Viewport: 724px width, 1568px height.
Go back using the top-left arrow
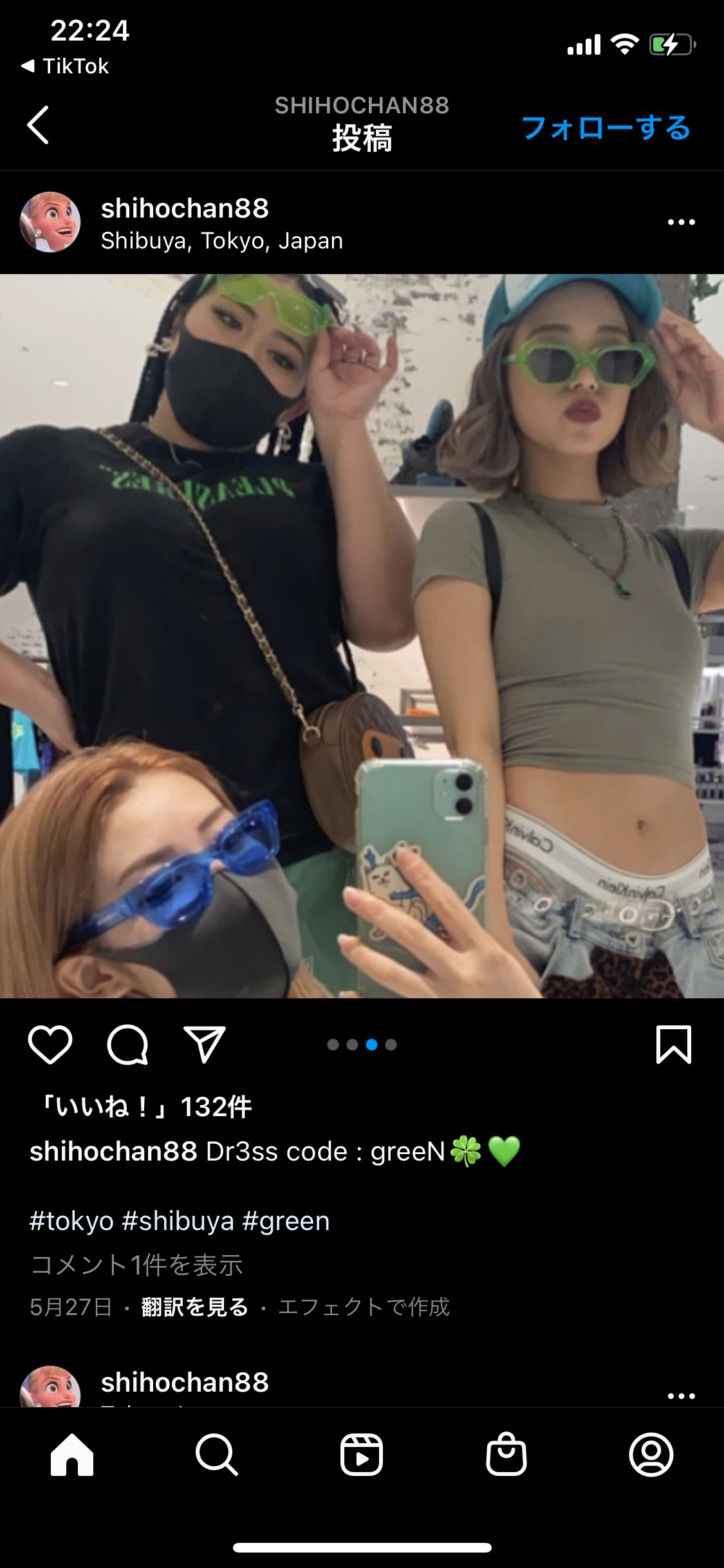point(39,125)
